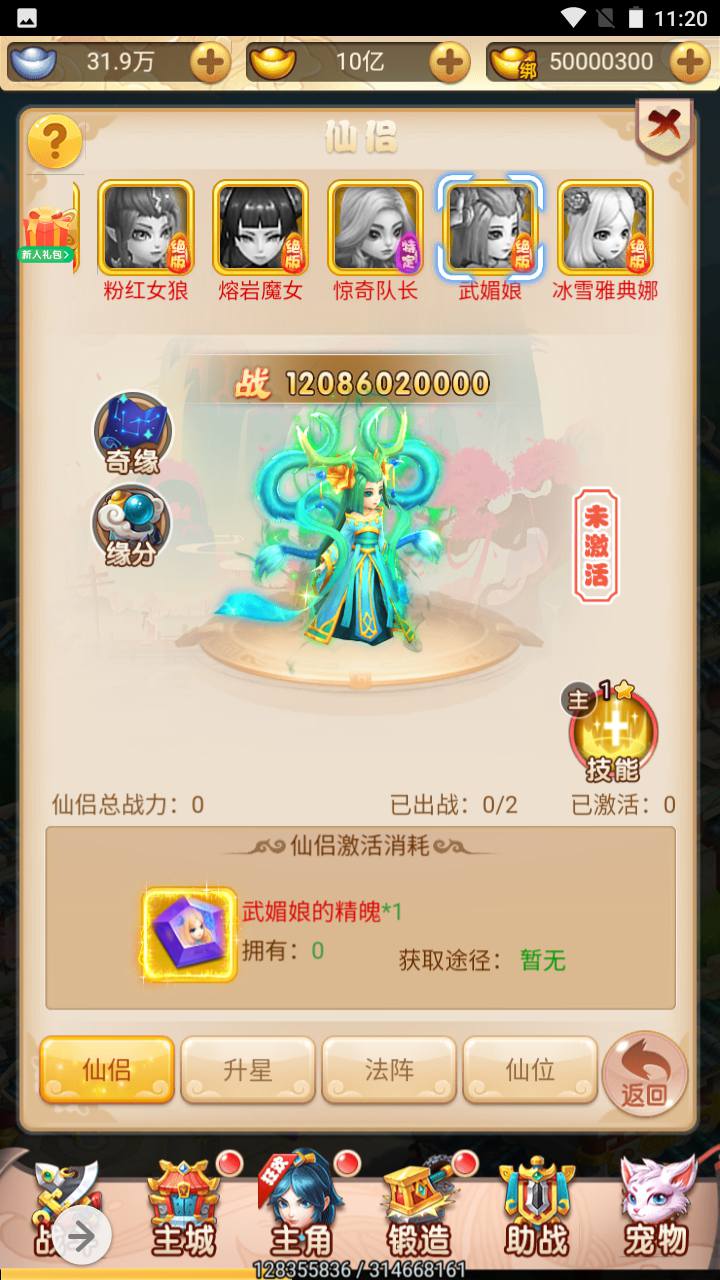View the 技能 skill
This screenshot has width=720, height=1280.
click(613, 735)
